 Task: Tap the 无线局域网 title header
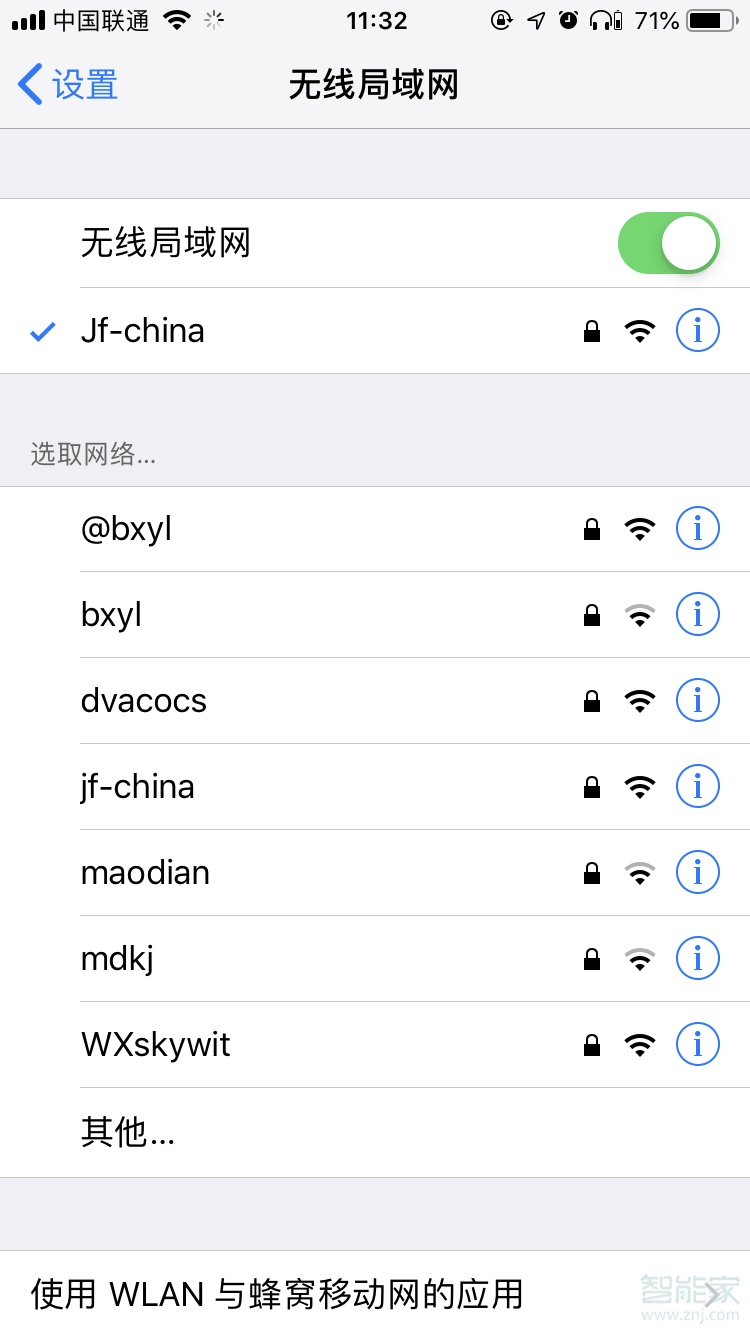coord(375,85)
